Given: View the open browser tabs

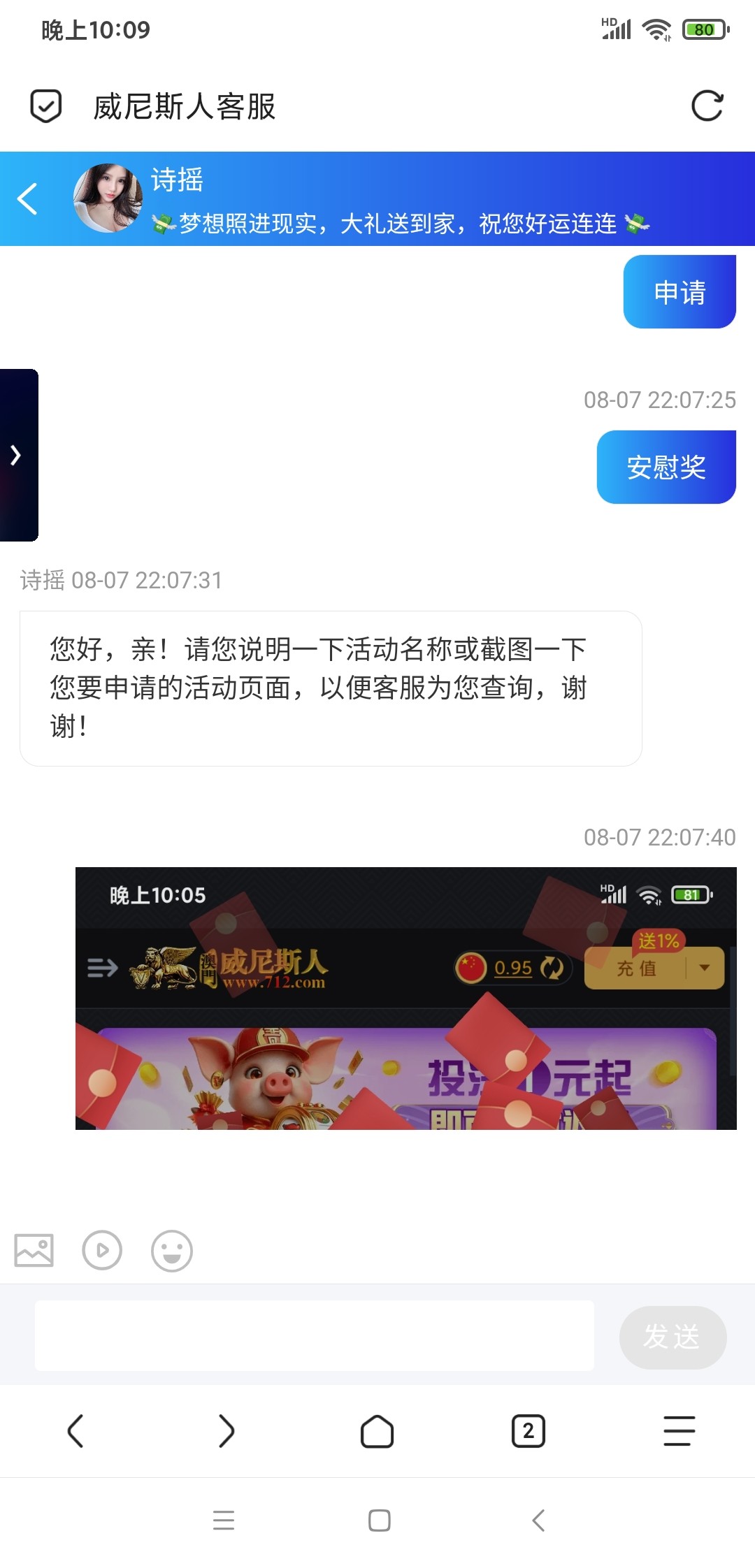Looking at the screenshot, I should [x=528, y=1430].
